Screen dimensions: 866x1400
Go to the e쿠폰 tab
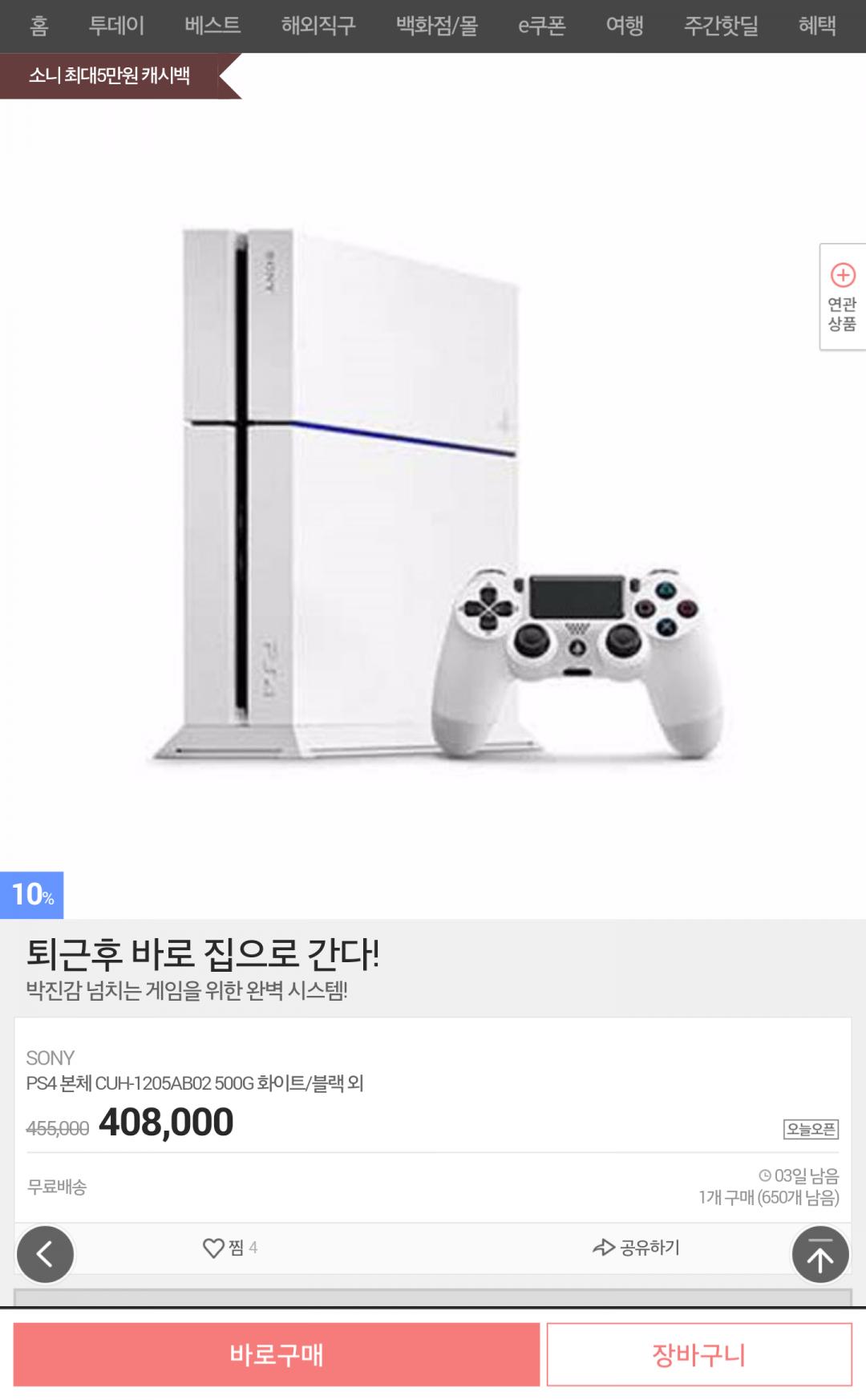(542, 26)
